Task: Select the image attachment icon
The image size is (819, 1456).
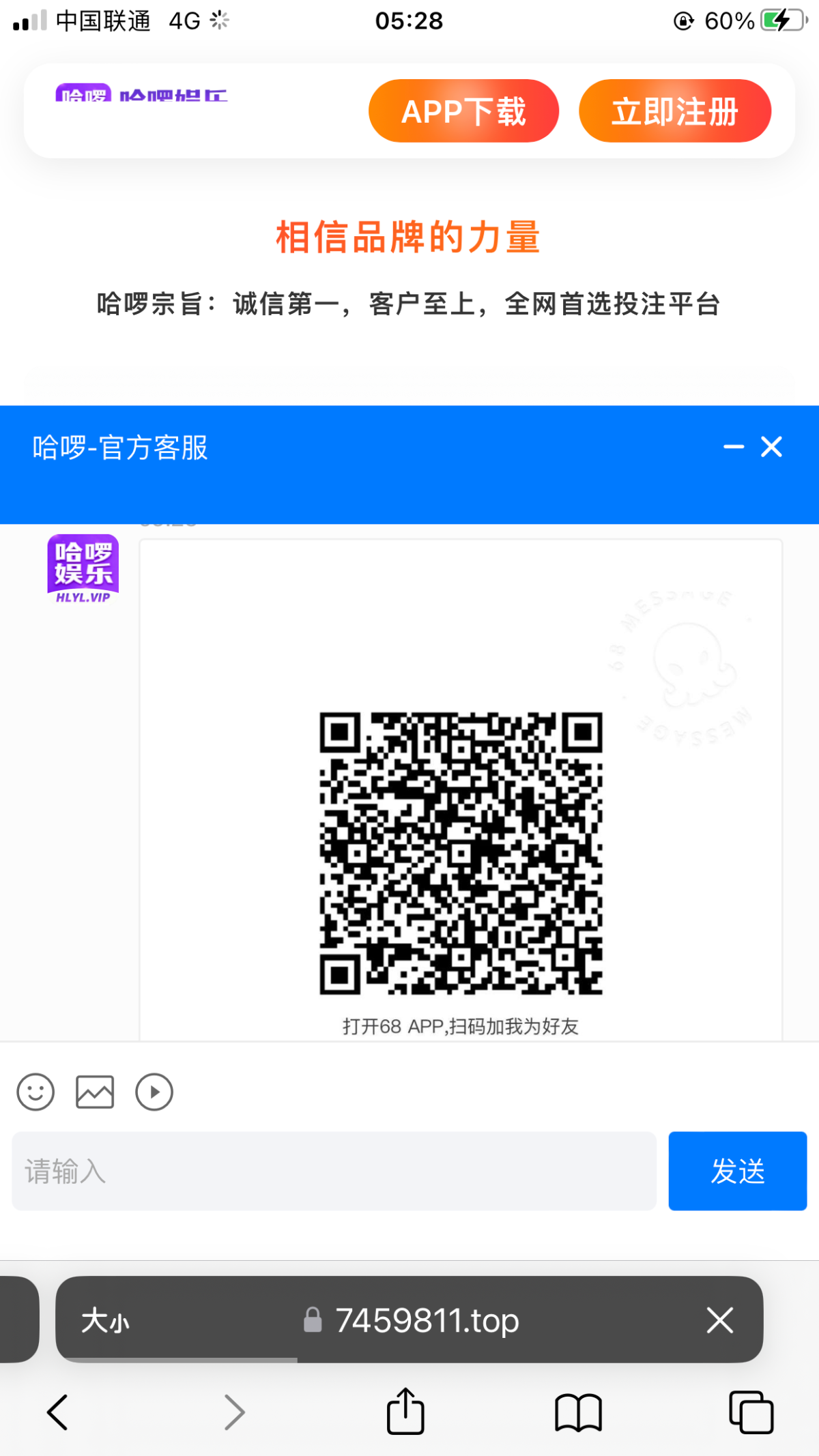Action: click(x=94, y=1092)
